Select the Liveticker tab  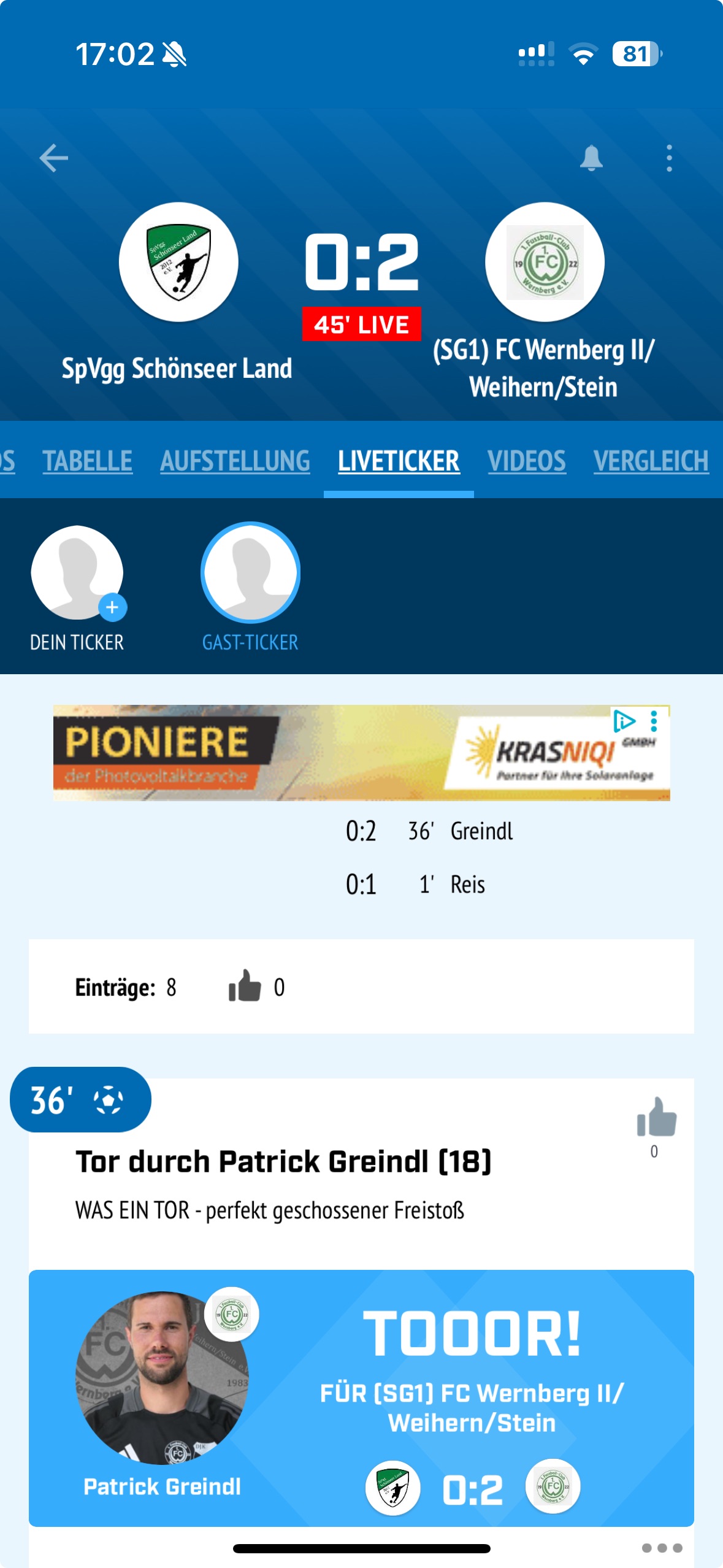(x=399, y=461)
